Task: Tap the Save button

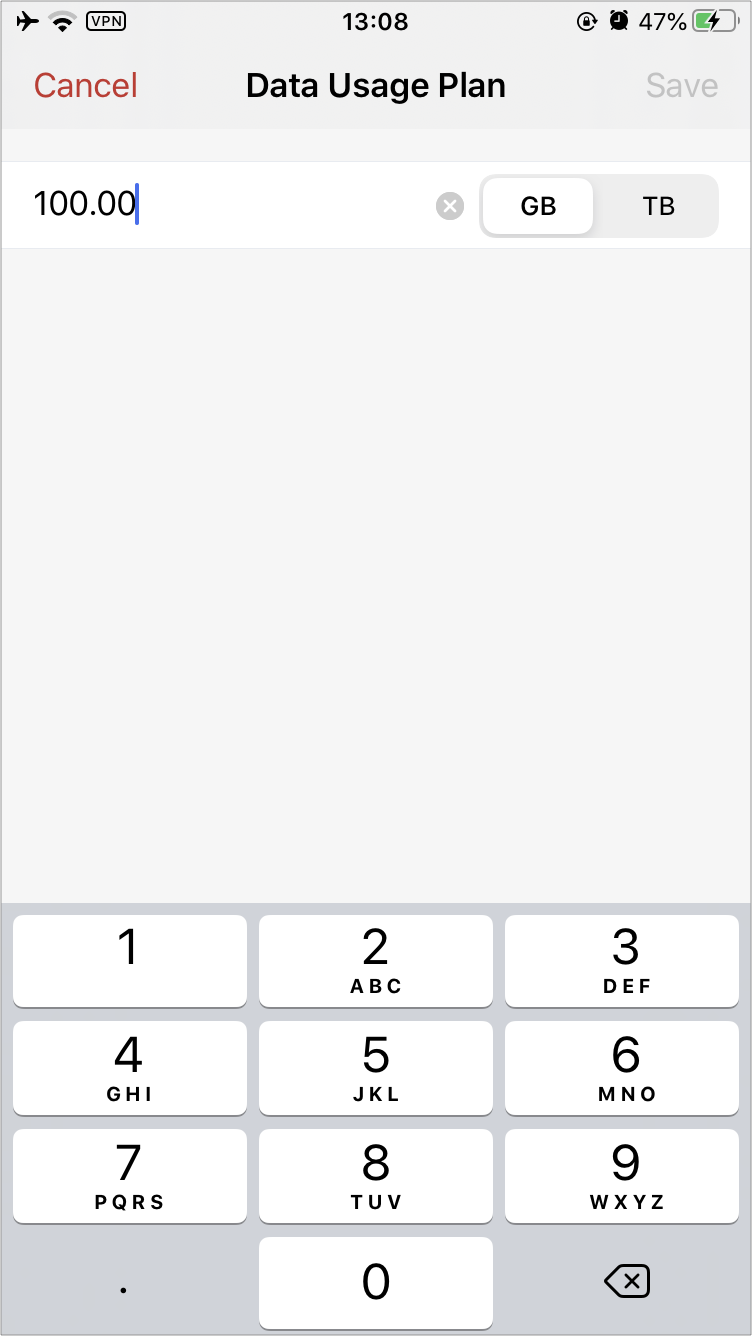Action: click(x=682, y=86)
